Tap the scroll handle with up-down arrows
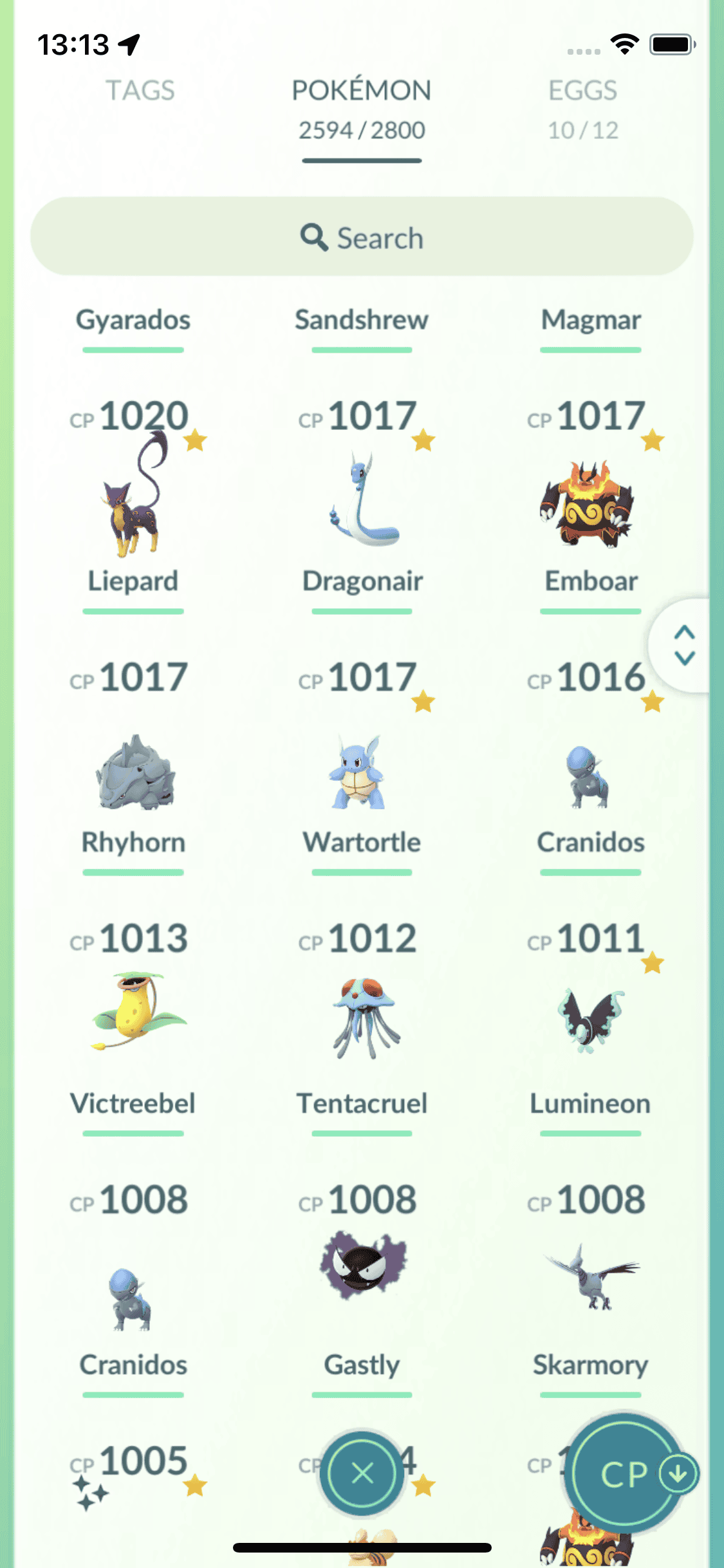The image size is (724, 1568). pyautogui.click(x=683, y=645)
